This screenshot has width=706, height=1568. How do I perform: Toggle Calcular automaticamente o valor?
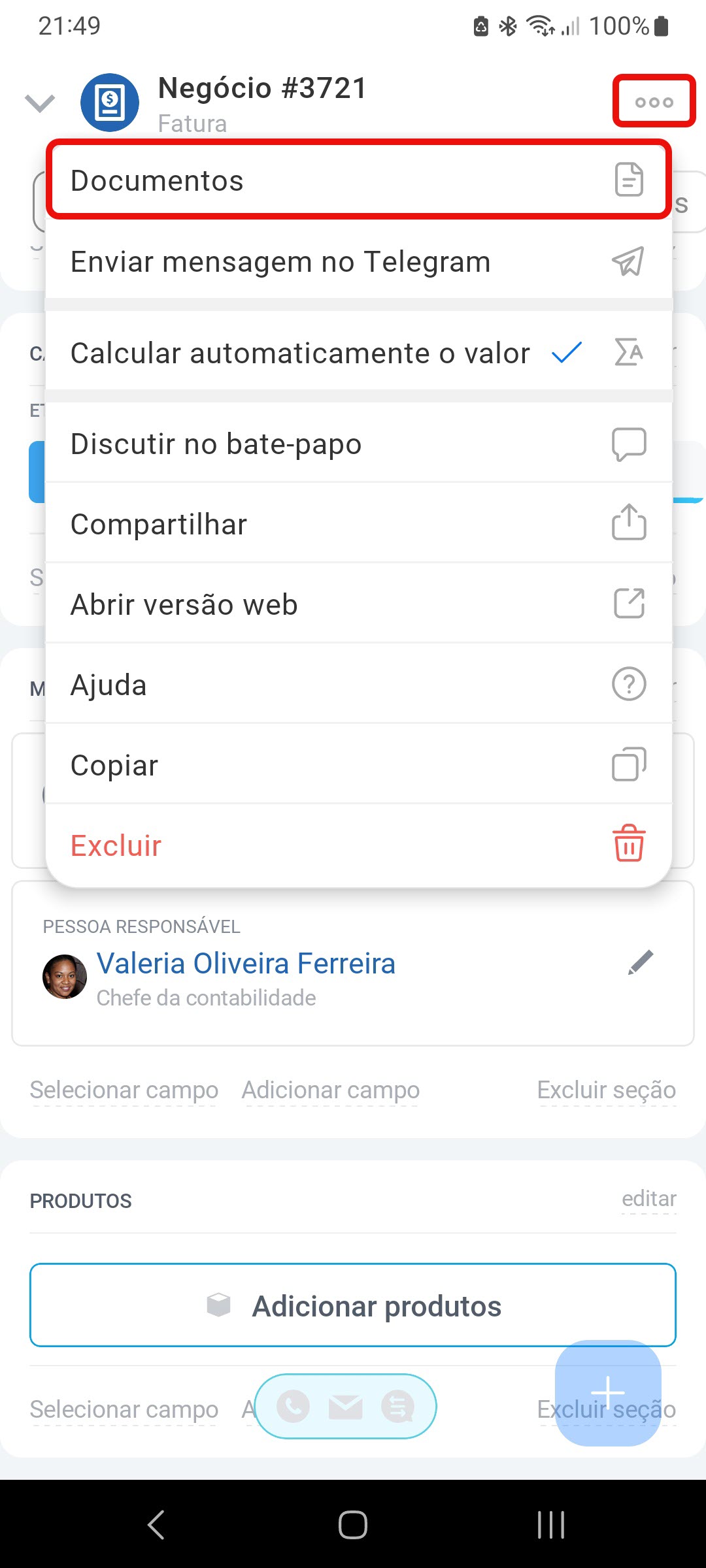[x=358, y=353]
